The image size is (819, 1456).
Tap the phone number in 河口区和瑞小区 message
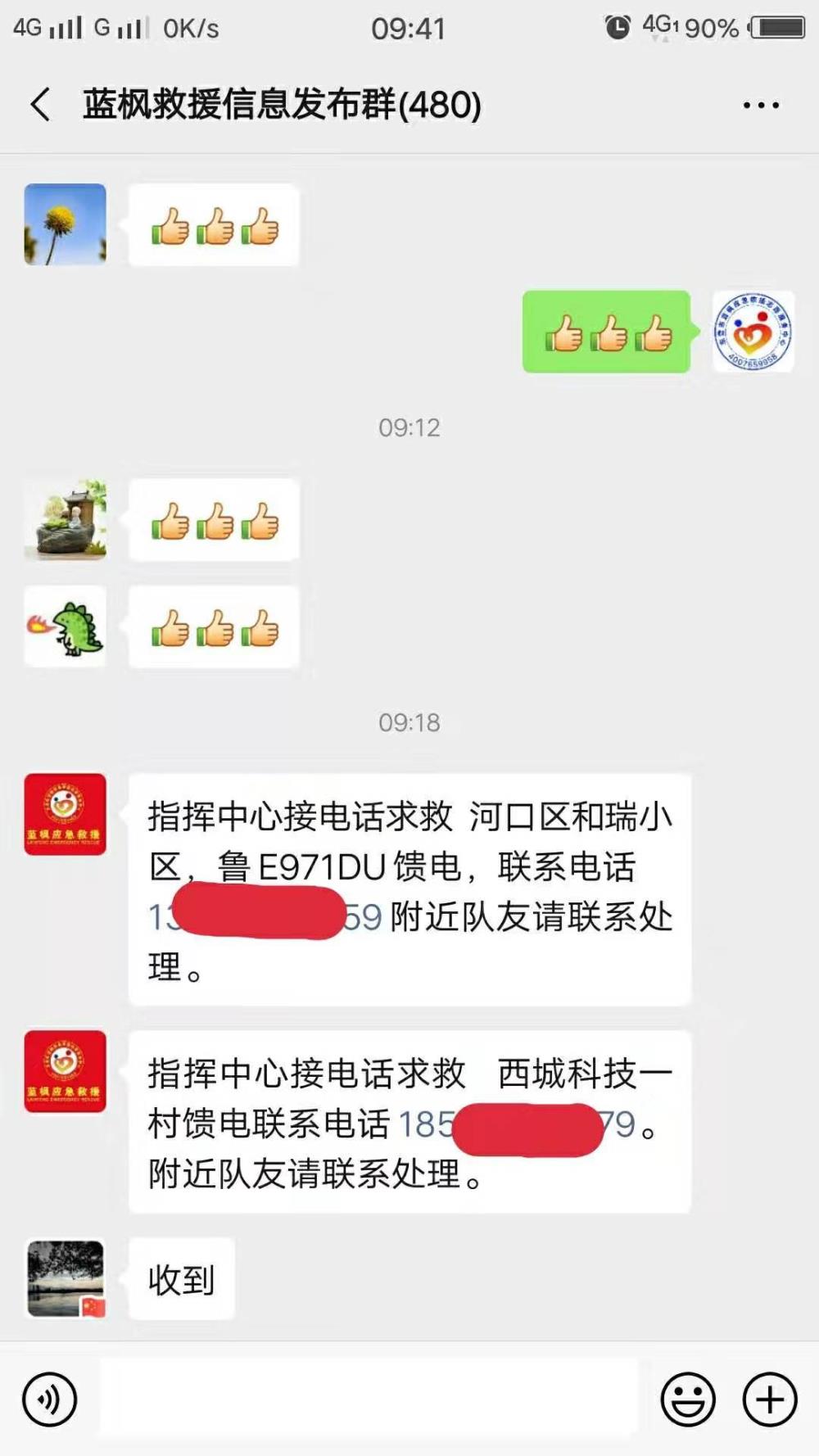[265, 916]
